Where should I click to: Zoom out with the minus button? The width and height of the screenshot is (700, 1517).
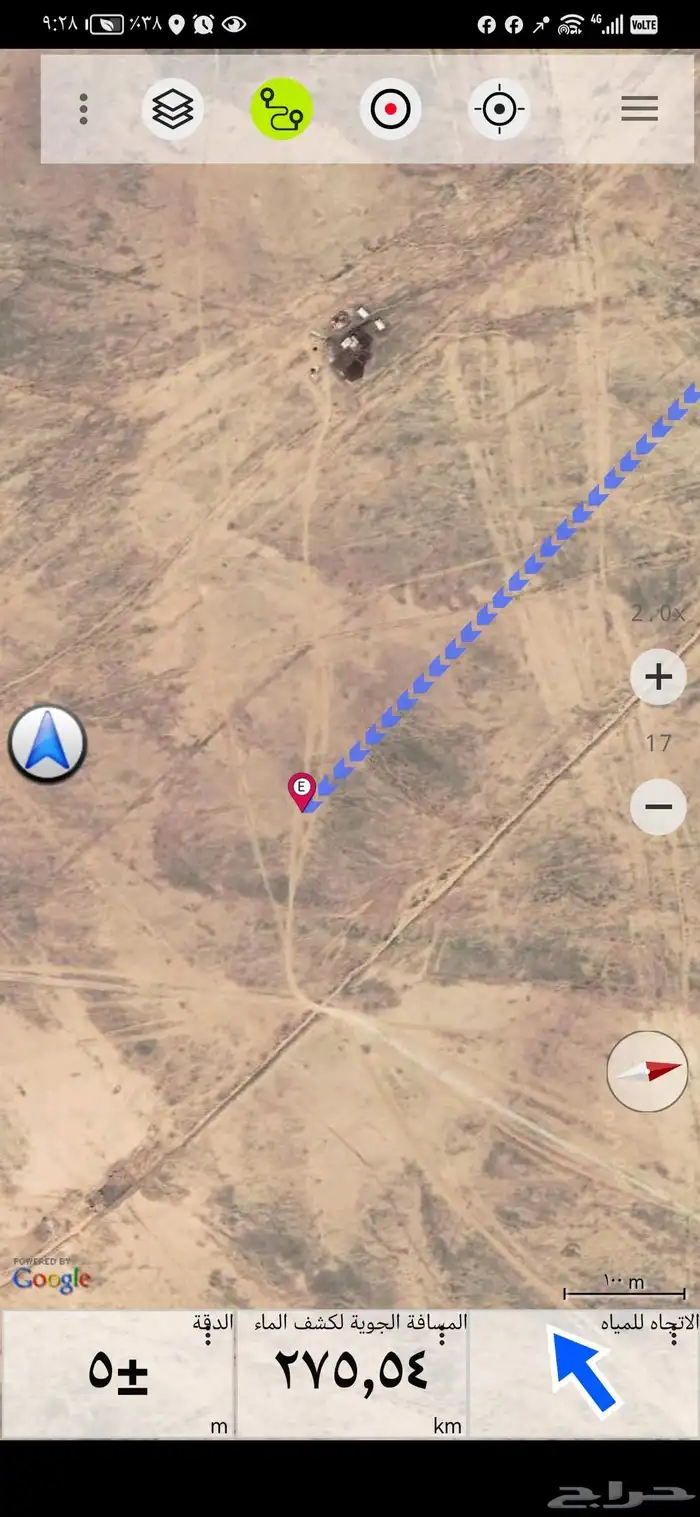[658, 806]
